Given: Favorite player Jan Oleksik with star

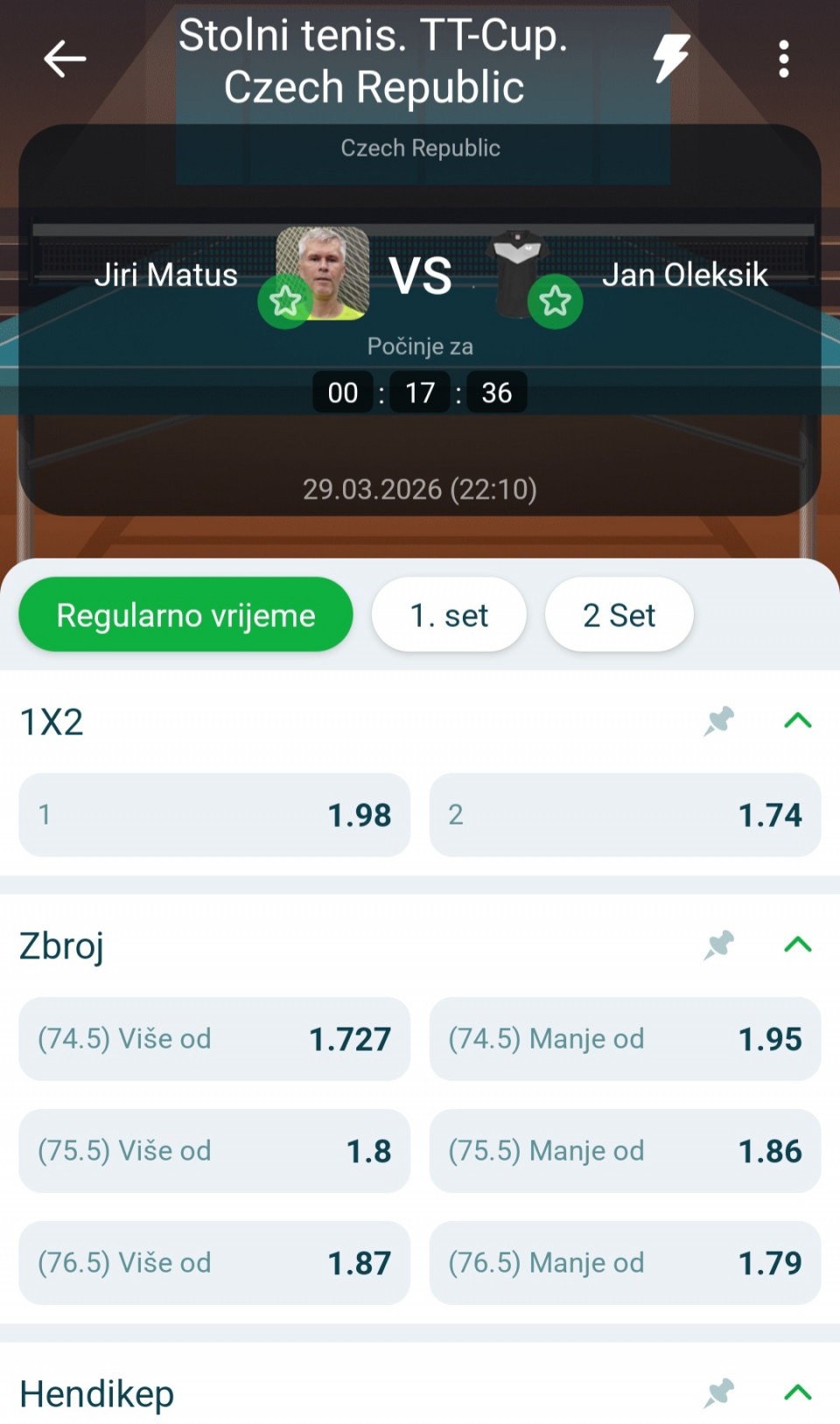Looking at the screenshot, I should pos(555,302).
